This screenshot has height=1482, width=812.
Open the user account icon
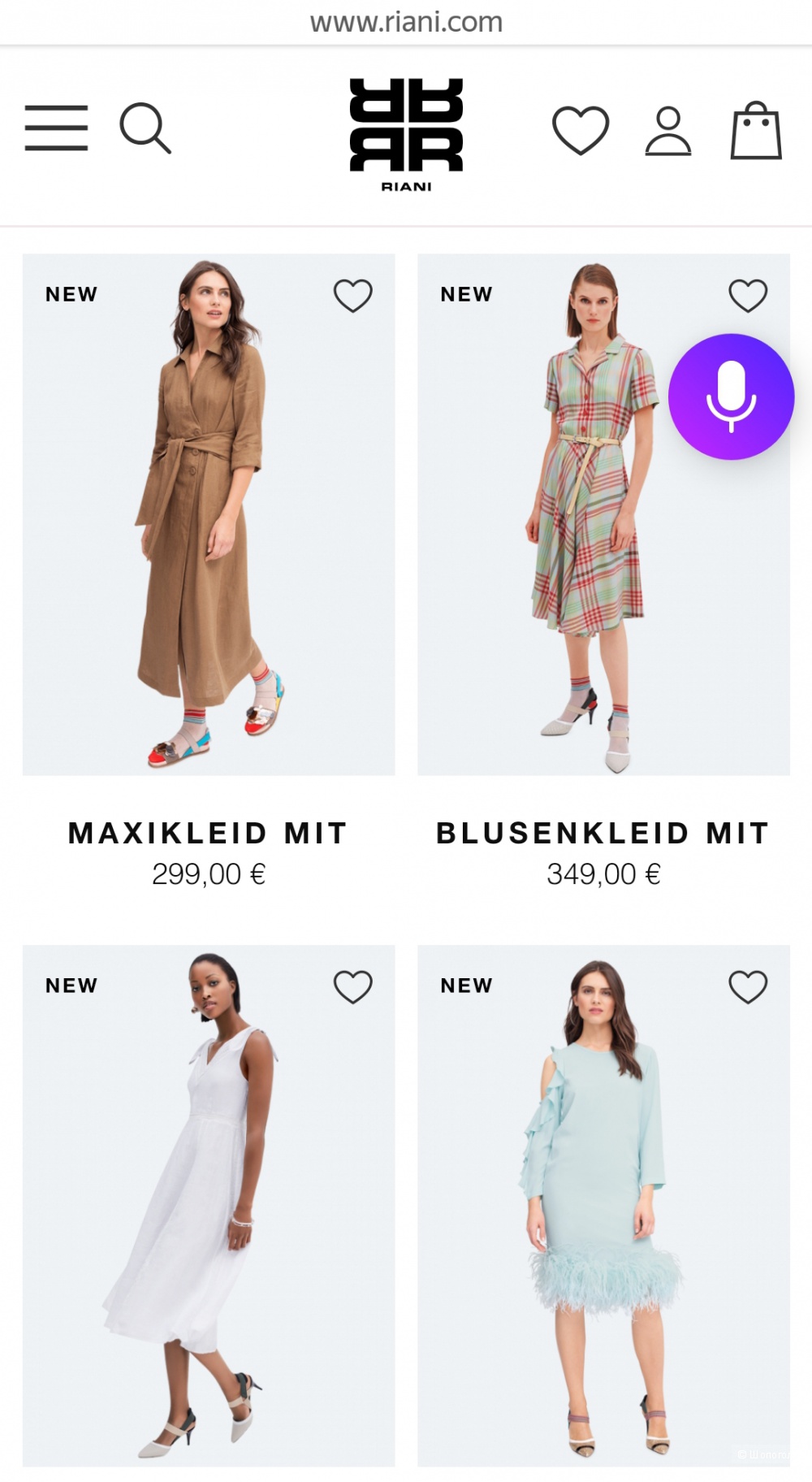coord(668,131)
